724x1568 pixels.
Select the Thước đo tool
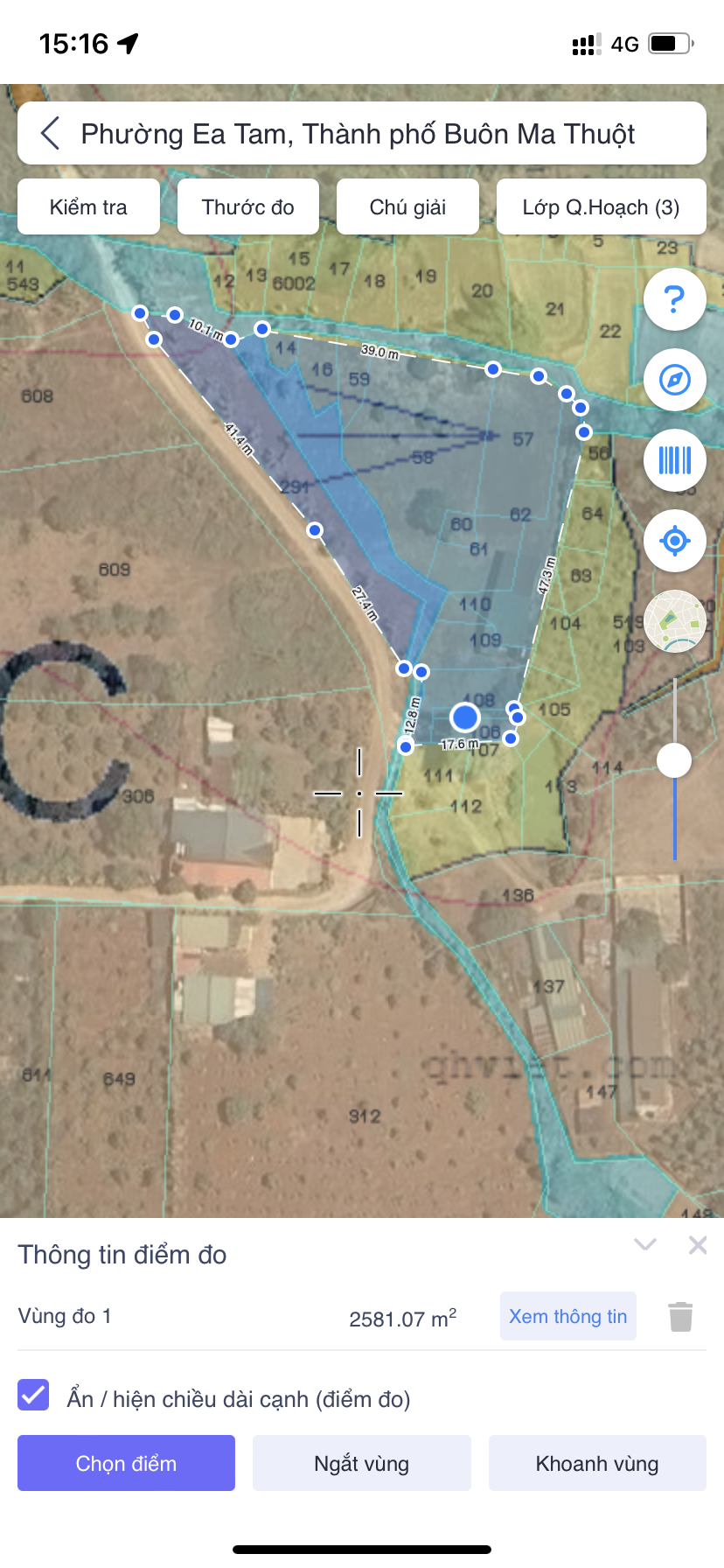[248, 207]
